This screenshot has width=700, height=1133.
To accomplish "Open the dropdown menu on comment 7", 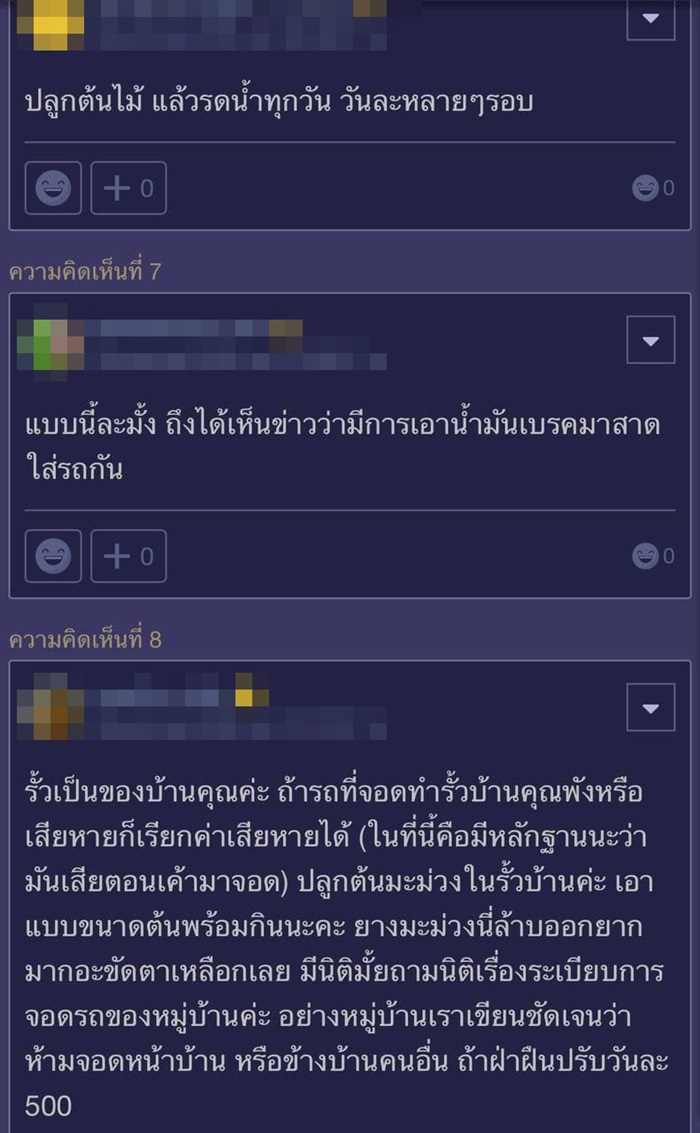I will click(651, 340).
